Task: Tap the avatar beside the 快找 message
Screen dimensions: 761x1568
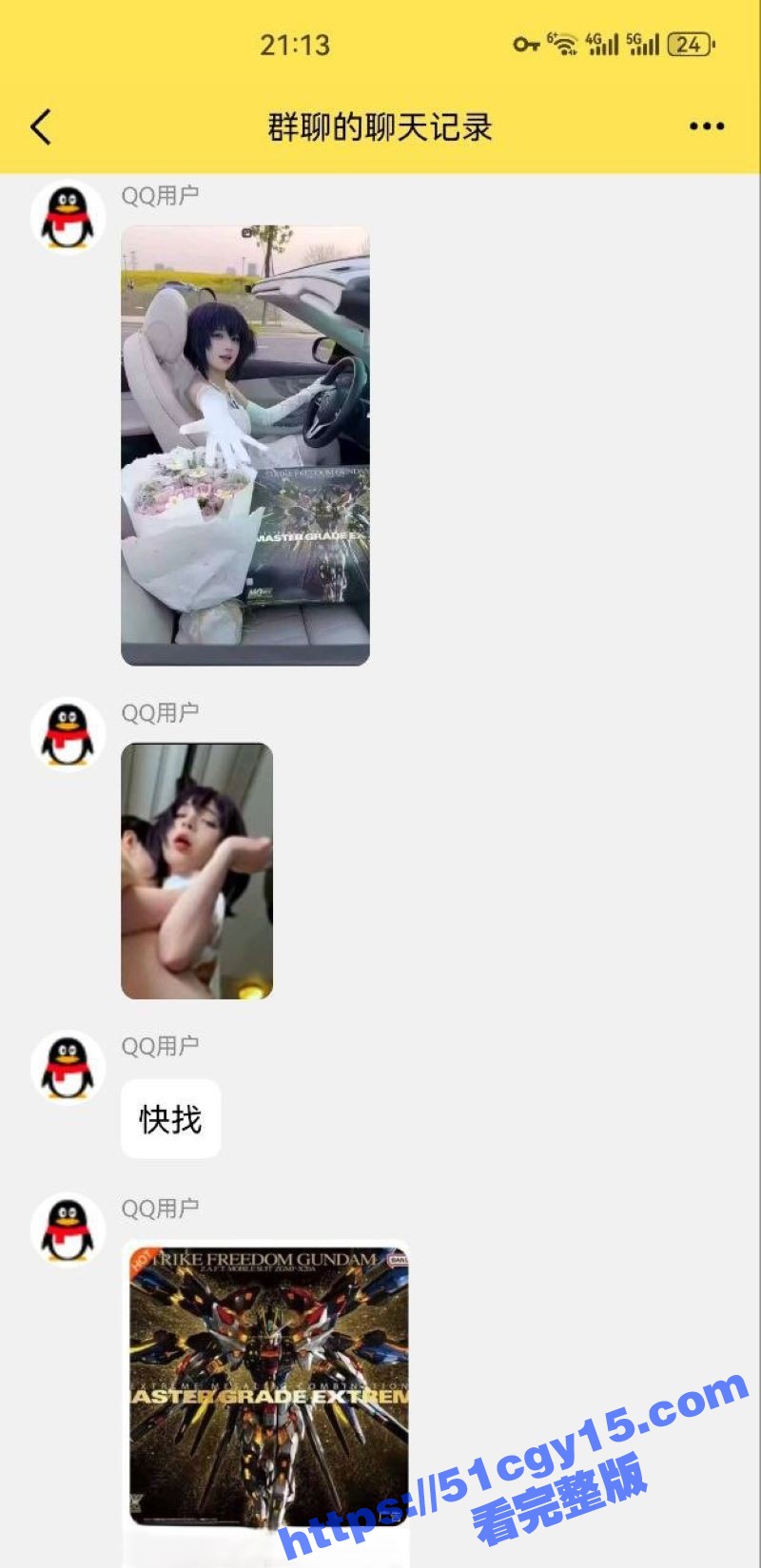Action: (67, 1067)
